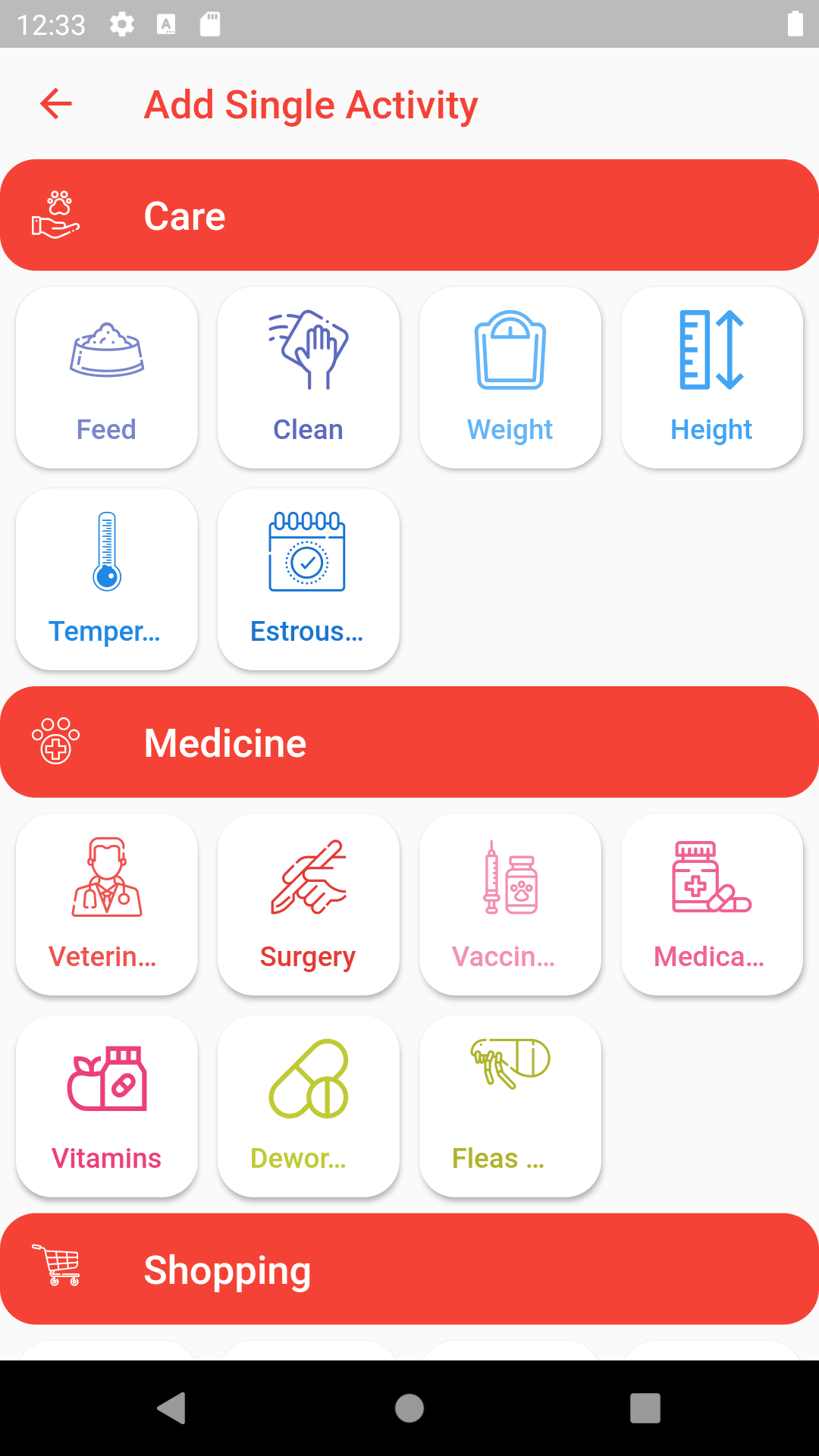Add a Vitamins activity
Image resolution: width=819 pixels, height=1456 pixels.
[x=107, y=1106]
